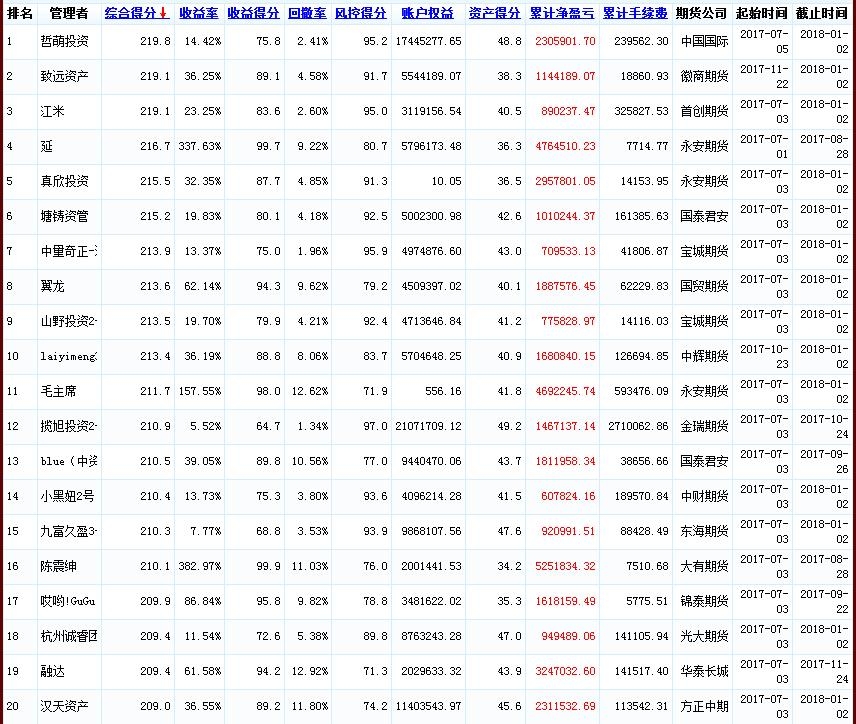Tap the 资产得分 column link
The width and height of the screenshot is (856, 724).
pos(495,13)
